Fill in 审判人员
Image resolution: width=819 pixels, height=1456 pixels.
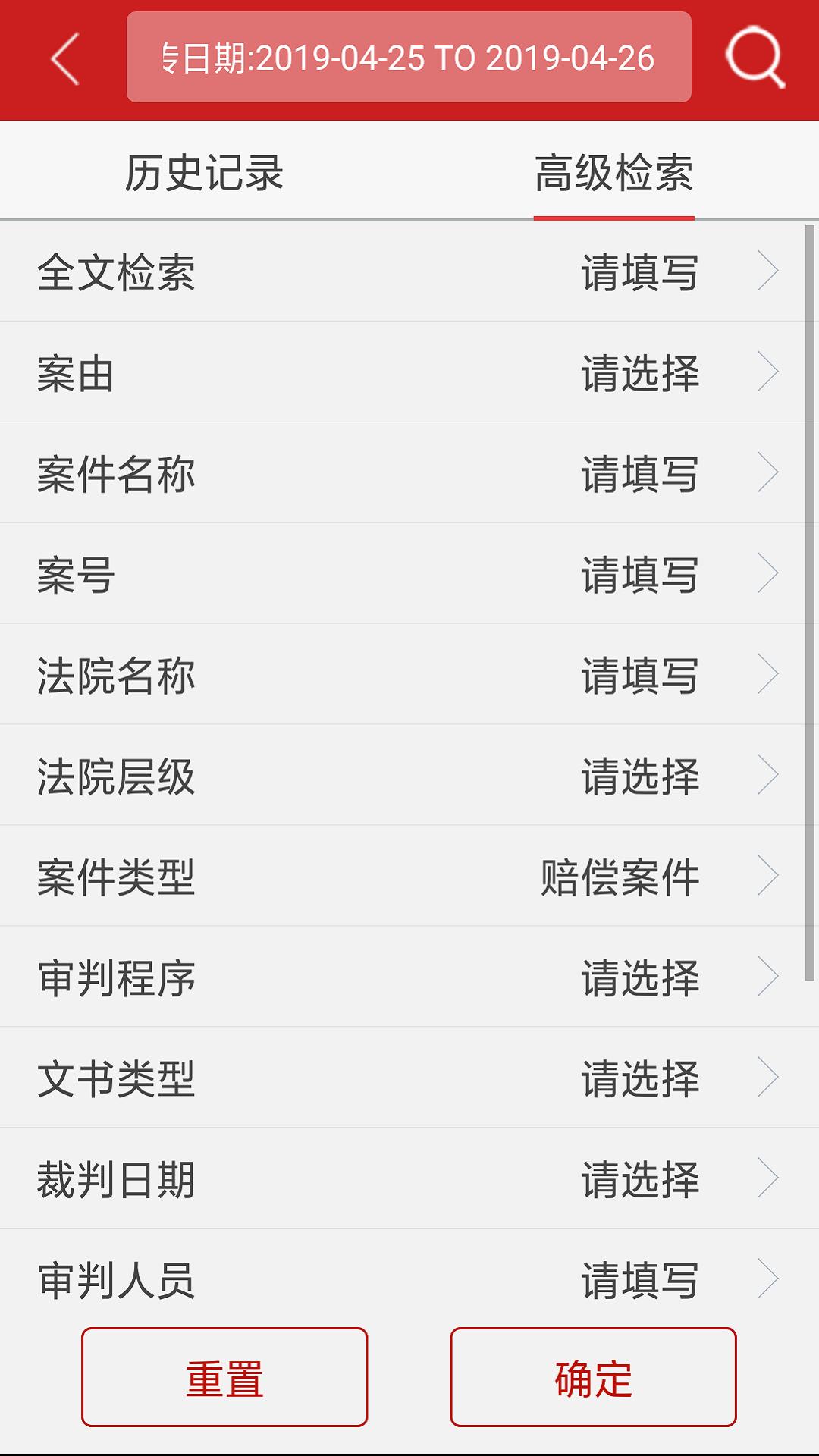pyautogui.click(x=409, y=1279)
